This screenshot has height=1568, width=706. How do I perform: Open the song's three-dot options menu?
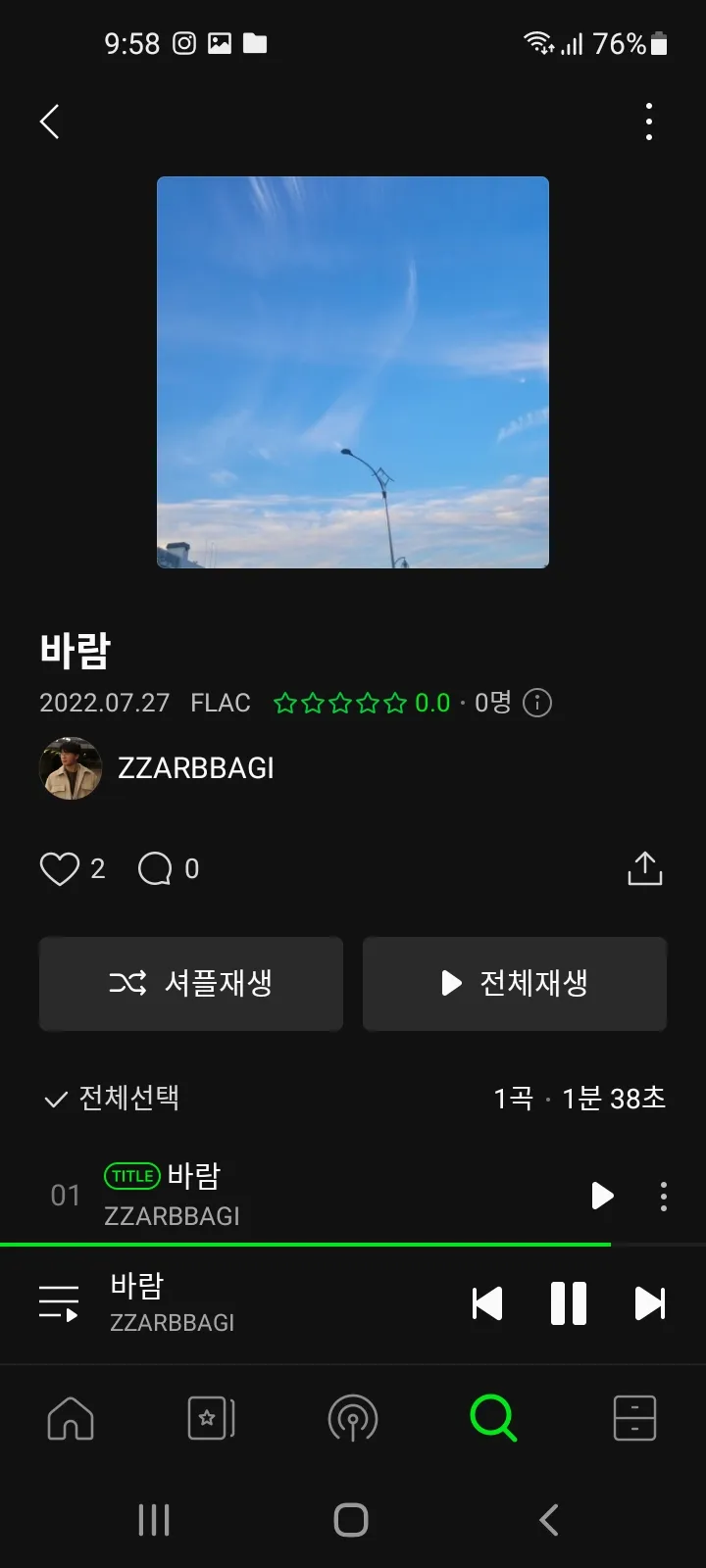[x=663, y=1196]
